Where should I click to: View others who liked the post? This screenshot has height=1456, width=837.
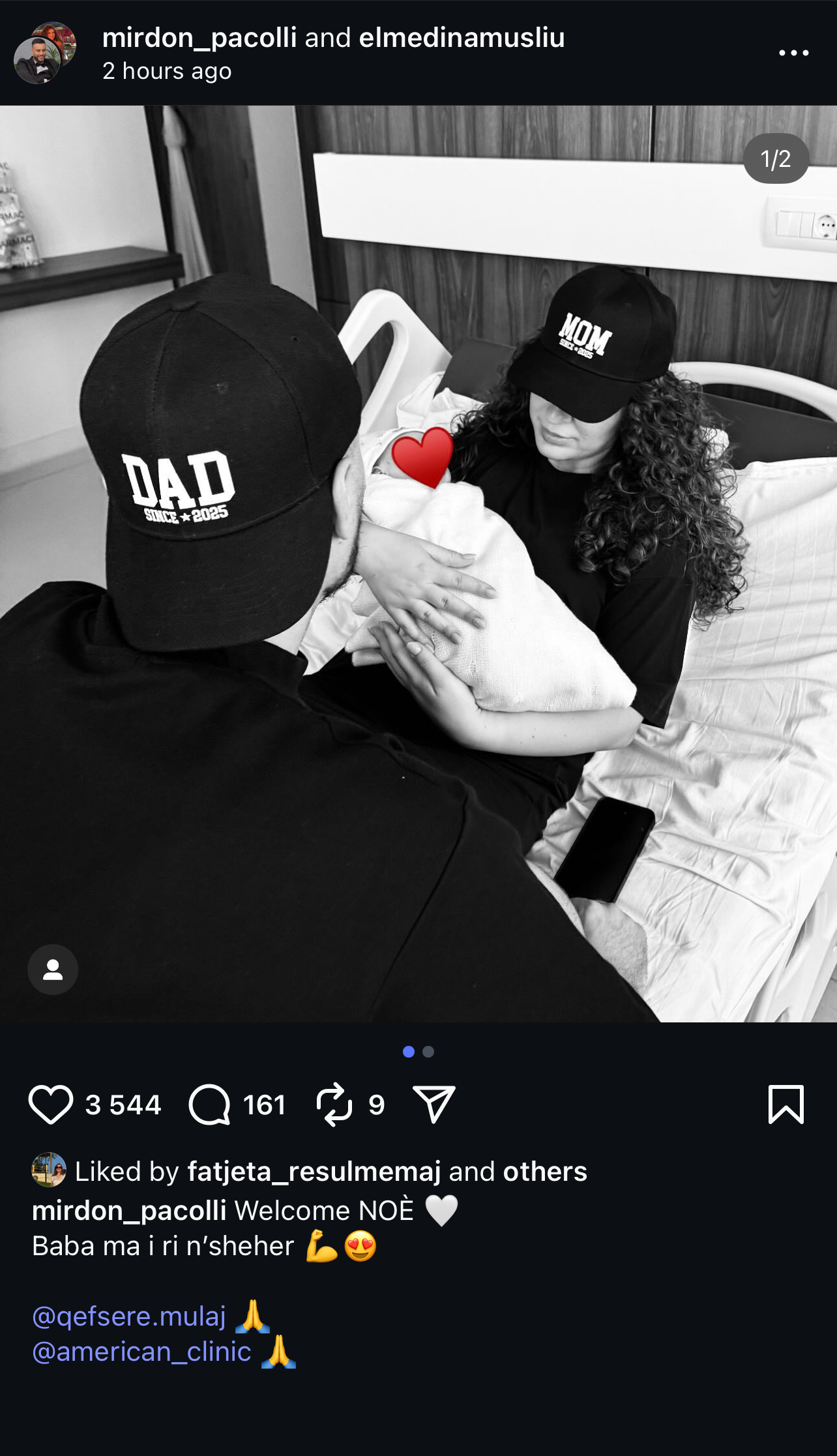click(544, 1172)
